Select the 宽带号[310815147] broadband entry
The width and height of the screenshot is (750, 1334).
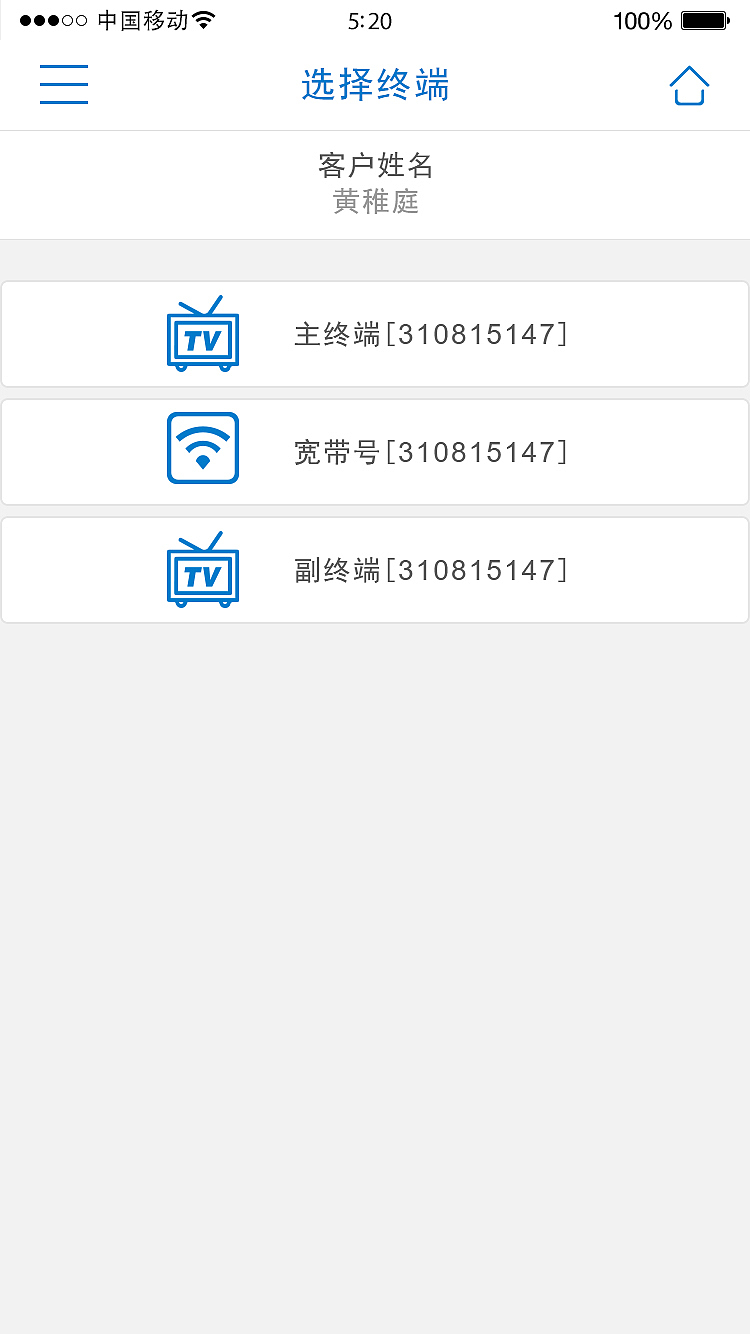(375, 451)
